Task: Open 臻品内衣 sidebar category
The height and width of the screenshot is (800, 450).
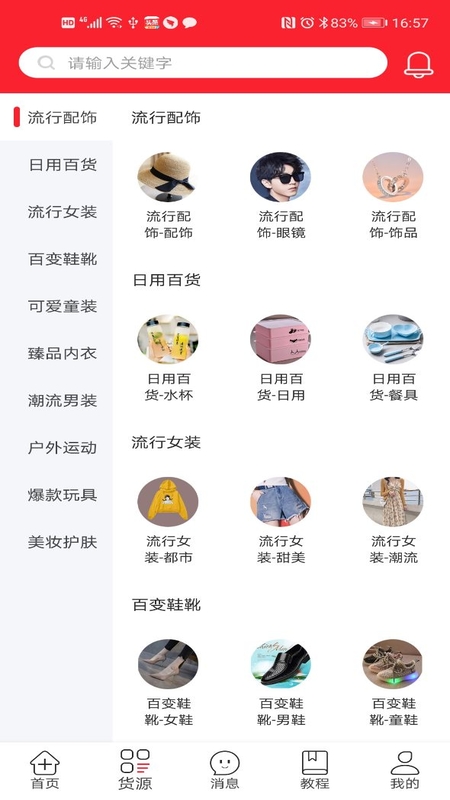Action: [x=62, y=353]
